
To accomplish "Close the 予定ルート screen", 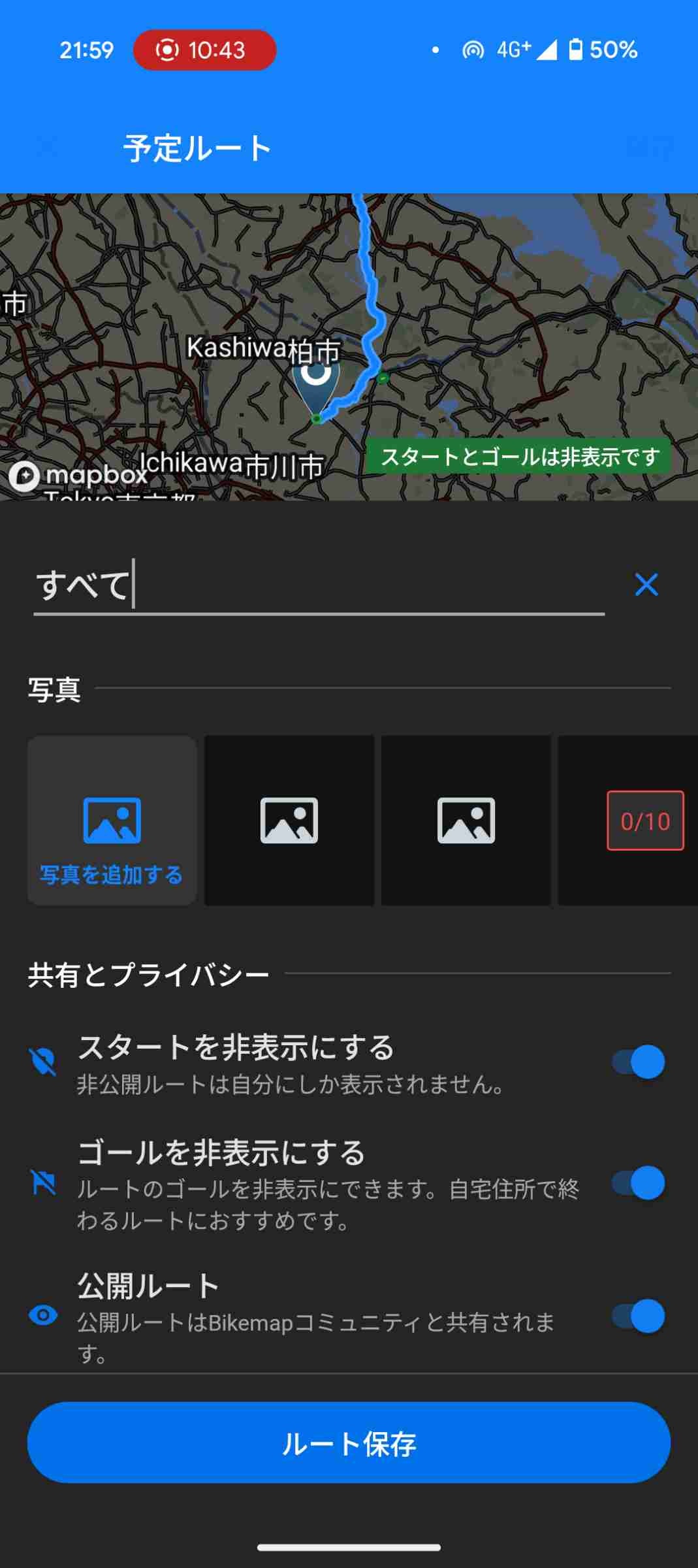I will pos(47,148).
